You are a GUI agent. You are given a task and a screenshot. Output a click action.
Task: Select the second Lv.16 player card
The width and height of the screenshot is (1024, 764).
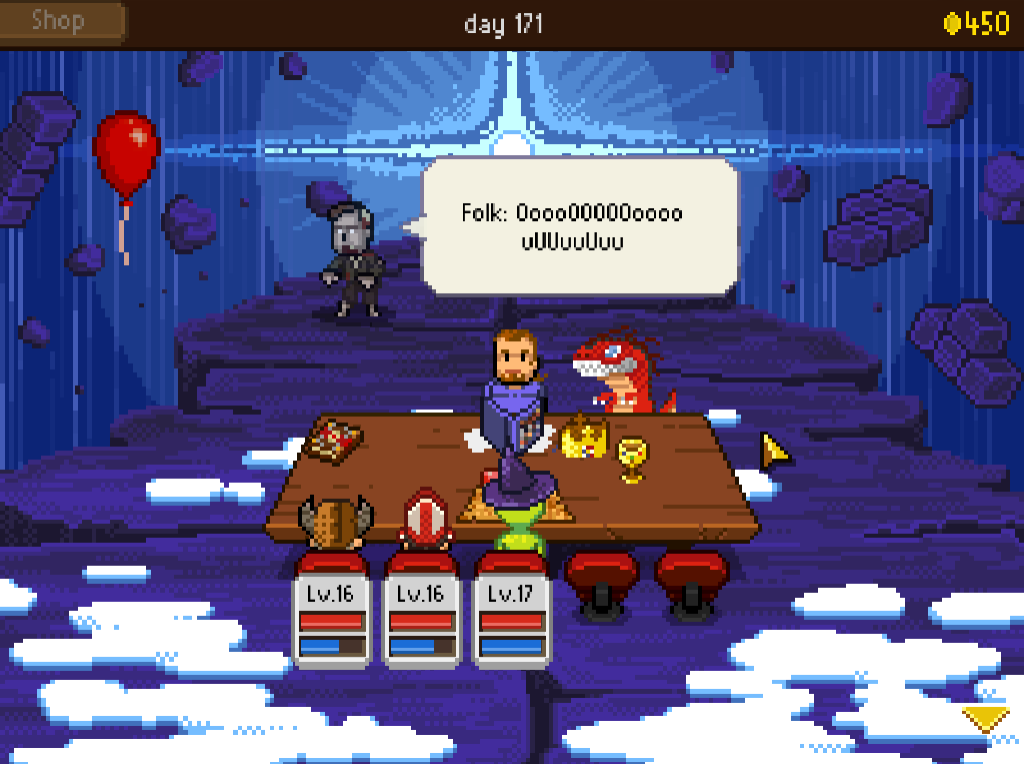[x=421, y=621]
